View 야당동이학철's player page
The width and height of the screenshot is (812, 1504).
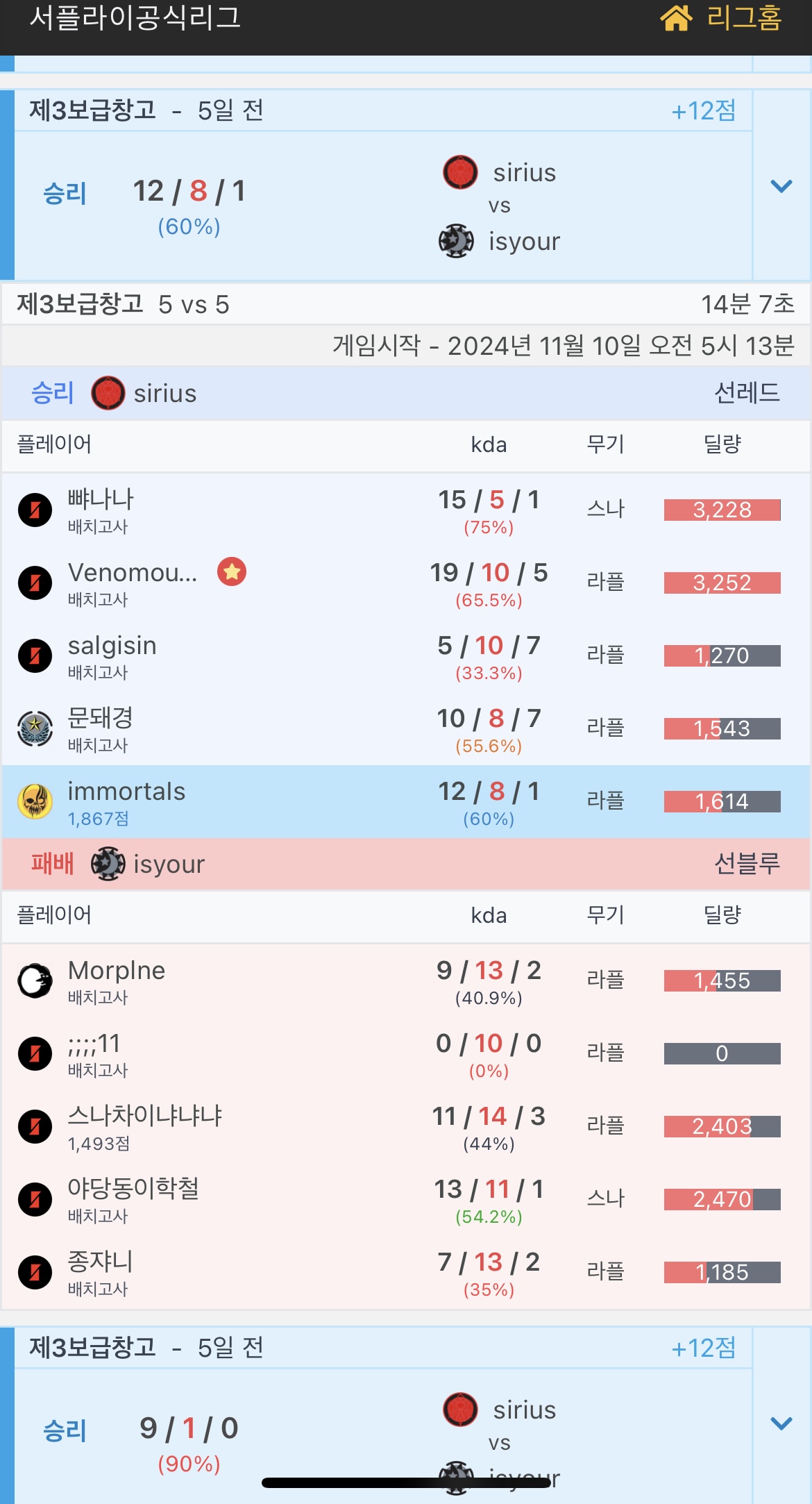pyautogui.click(x=133, y=1189)
